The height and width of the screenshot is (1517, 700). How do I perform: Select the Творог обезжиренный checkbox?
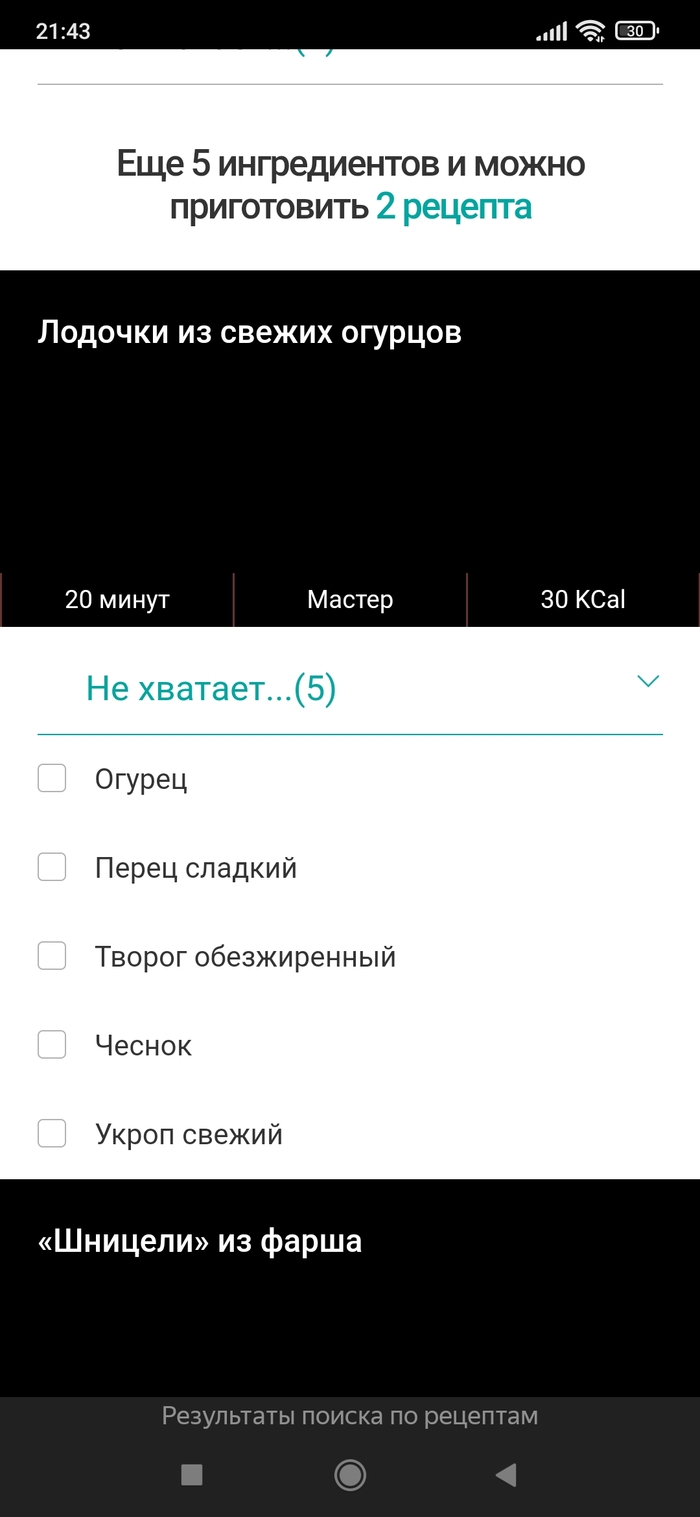[52, 956]
